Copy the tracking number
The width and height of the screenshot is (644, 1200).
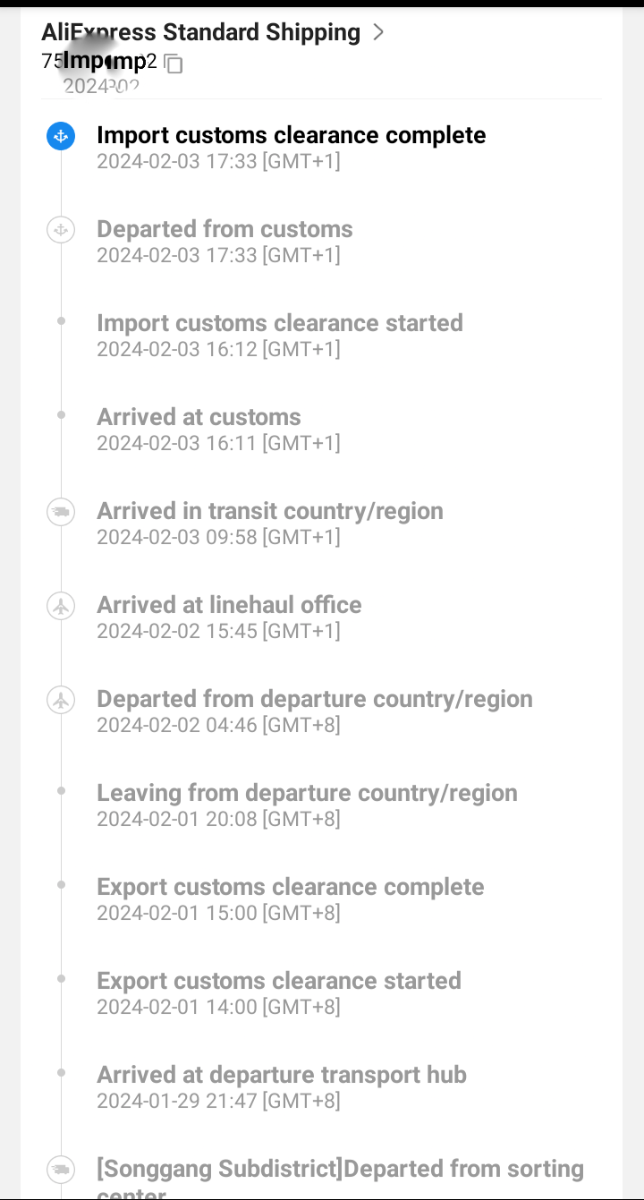pos(174,64)
